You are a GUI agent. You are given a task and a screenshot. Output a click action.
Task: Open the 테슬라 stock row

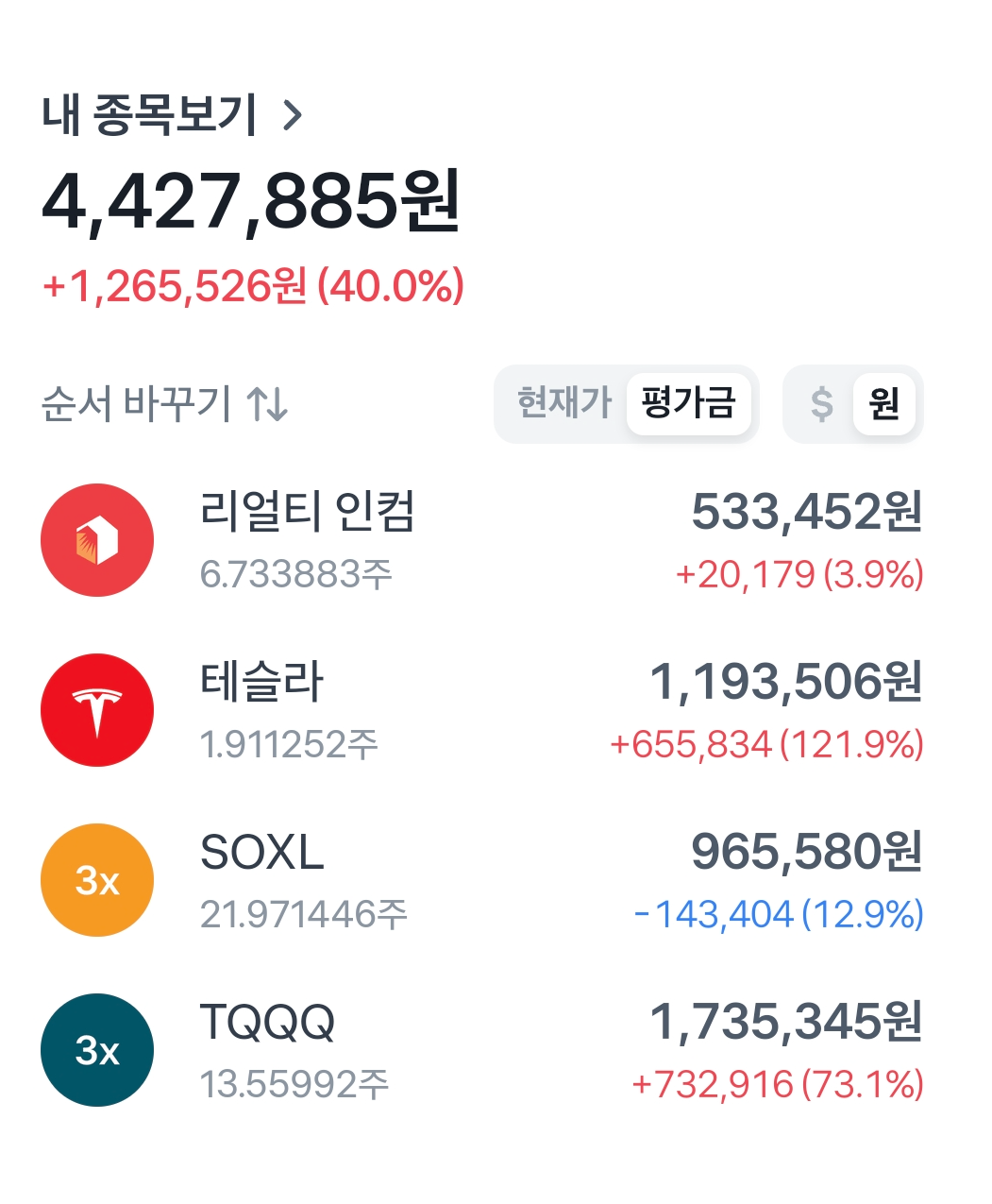481,710
